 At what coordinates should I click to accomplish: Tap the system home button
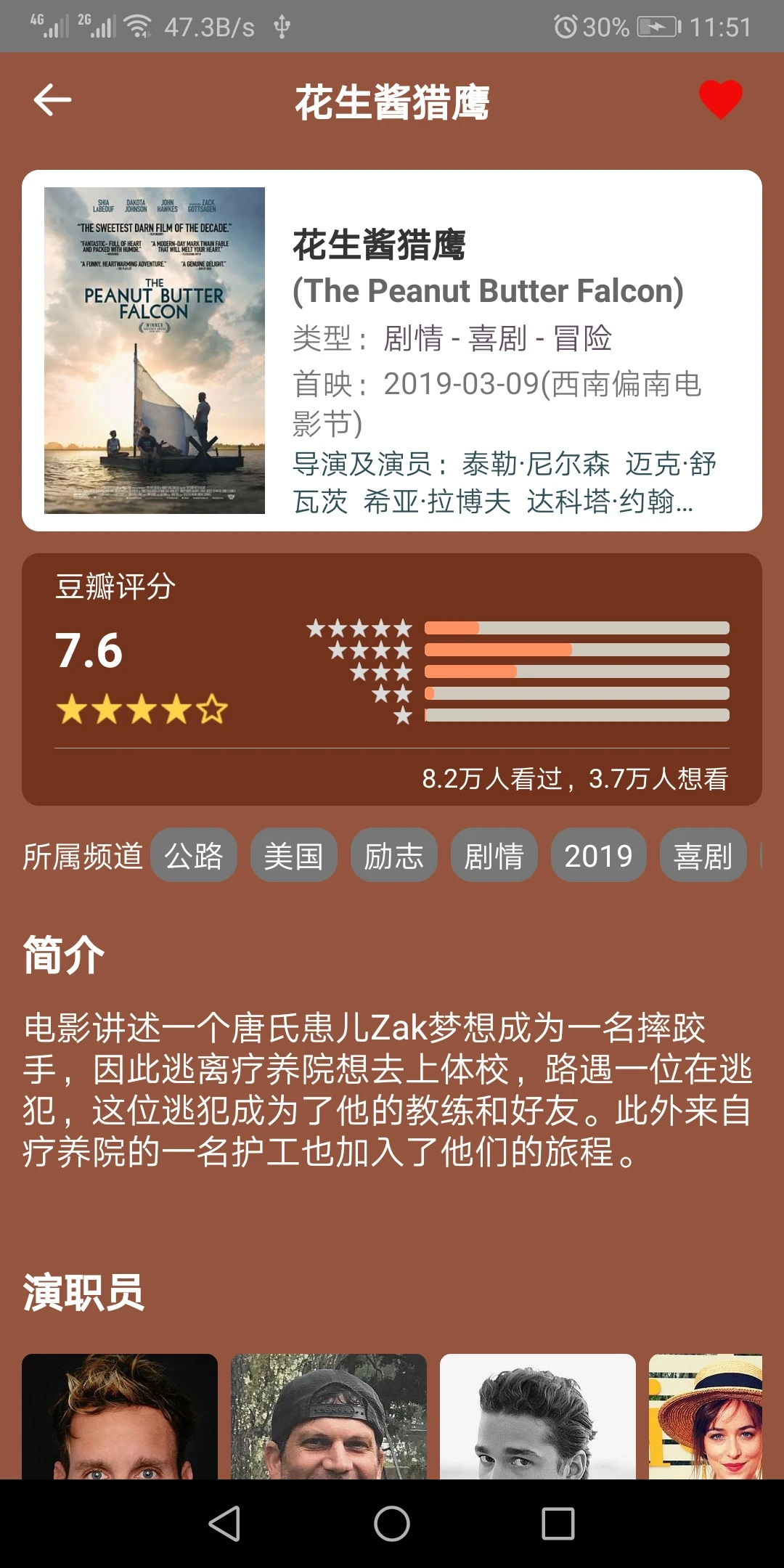pyautogui.click(x=392, y=1523)
